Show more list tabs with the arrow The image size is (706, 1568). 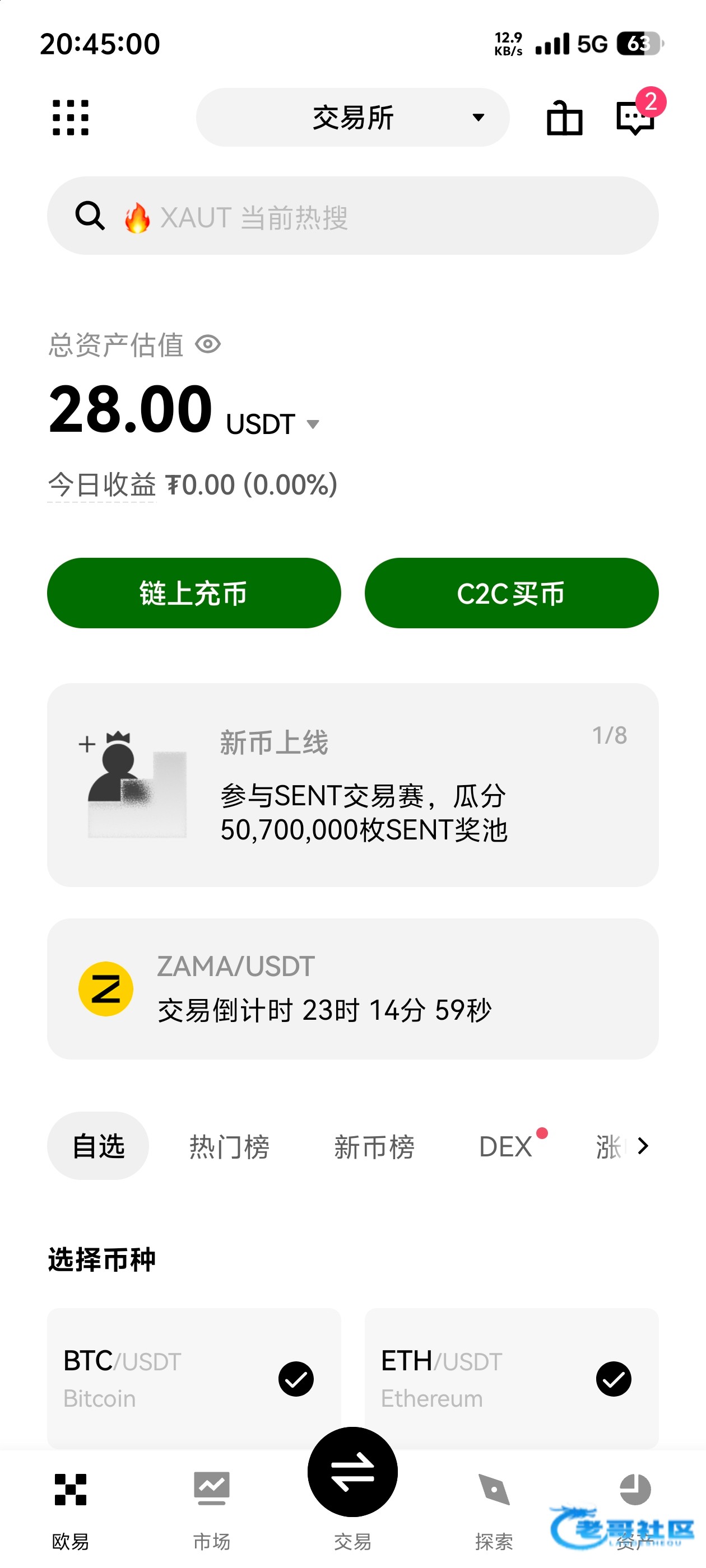tap(643, 1146)
